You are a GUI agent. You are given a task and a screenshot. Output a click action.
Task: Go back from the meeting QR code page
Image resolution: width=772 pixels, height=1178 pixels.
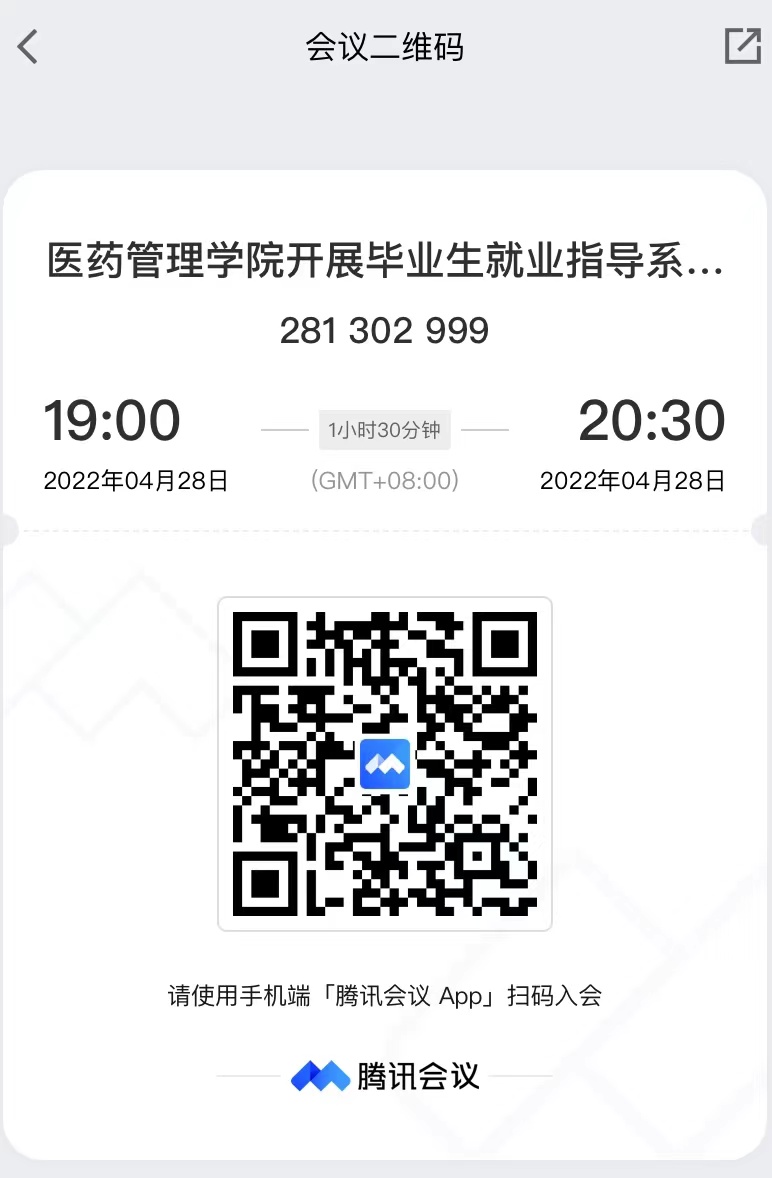point(29,47)
